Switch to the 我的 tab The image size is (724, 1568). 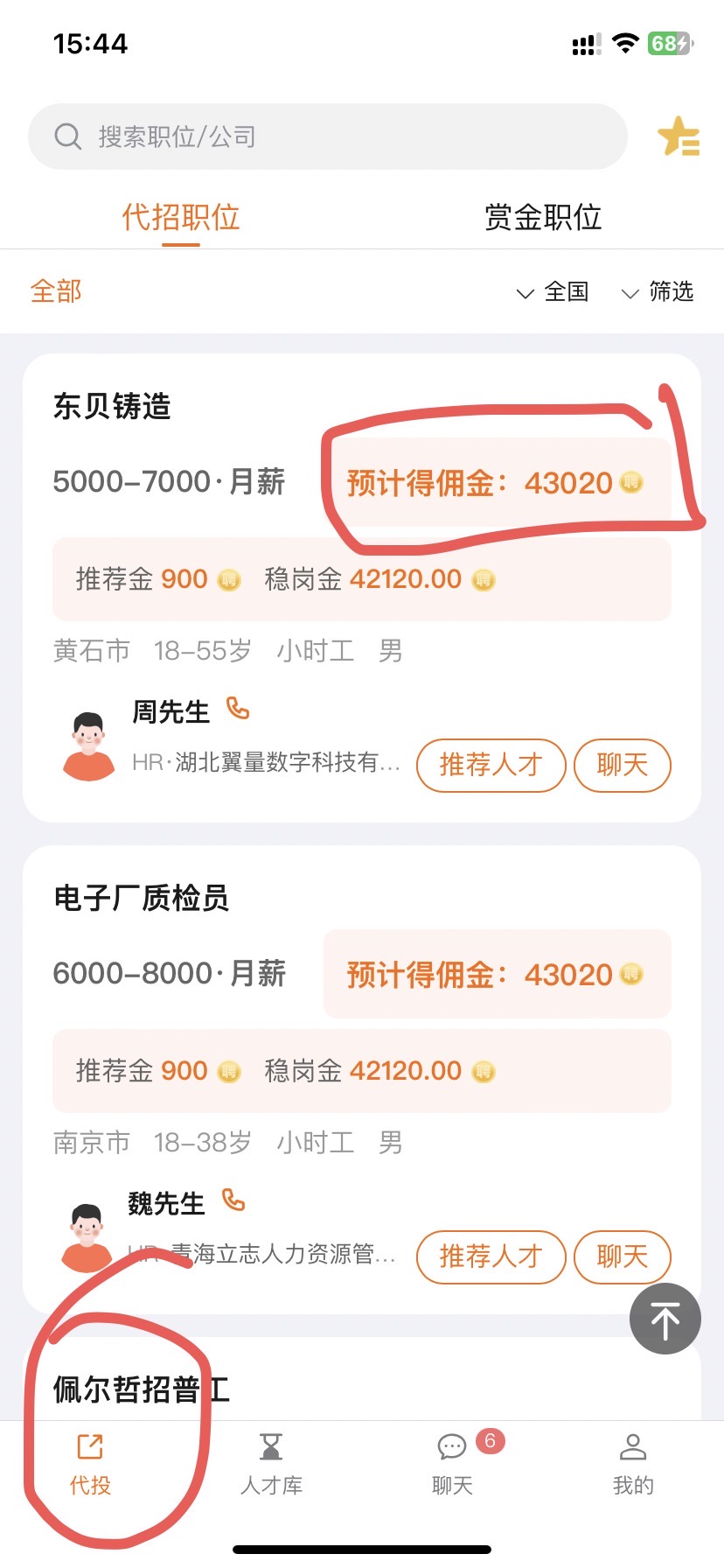(x=632, y=1461)
